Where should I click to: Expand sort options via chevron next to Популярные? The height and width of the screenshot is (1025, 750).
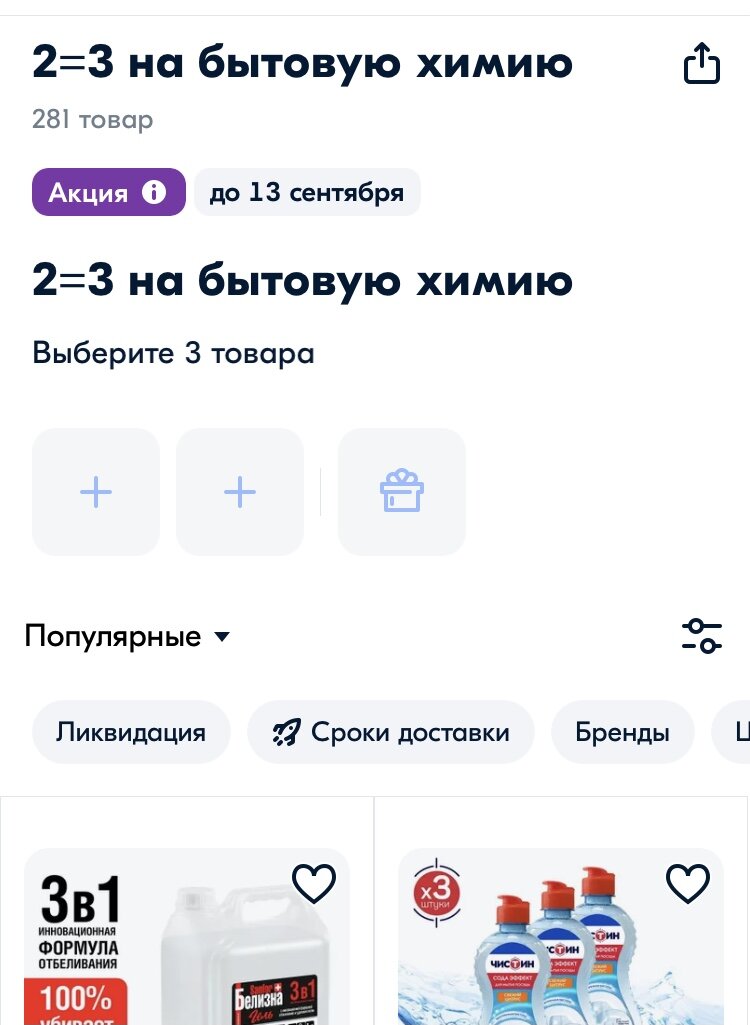coord(222,637)
